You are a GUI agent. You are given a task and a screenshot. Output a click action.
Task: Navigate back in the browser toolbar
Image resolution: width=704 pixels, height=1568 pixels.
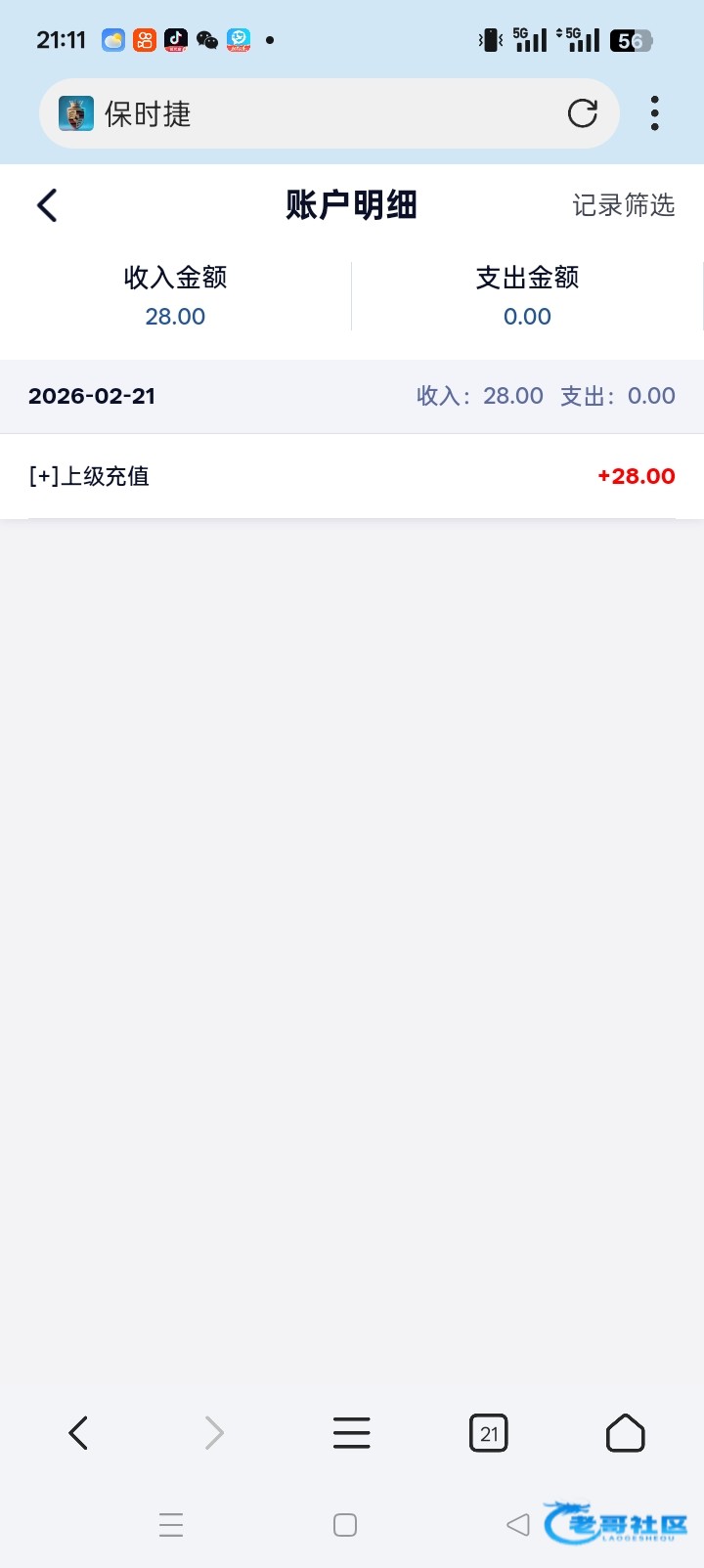78,1433
